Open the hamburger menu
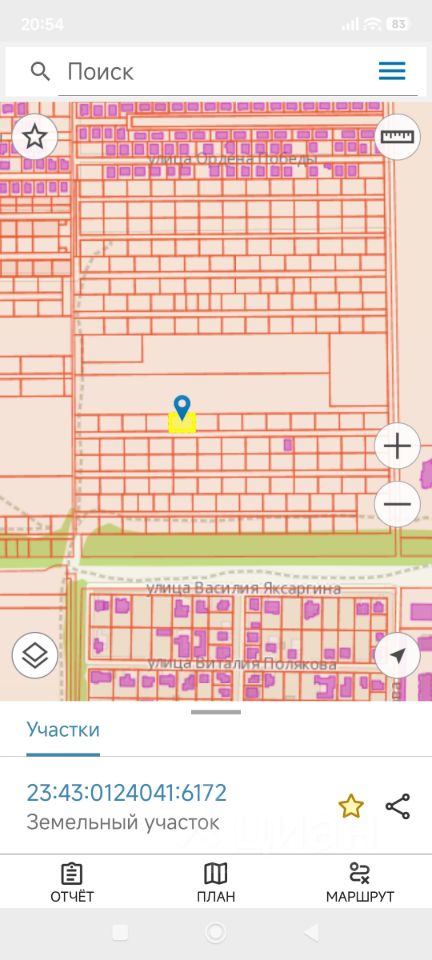 coord(392,71)
